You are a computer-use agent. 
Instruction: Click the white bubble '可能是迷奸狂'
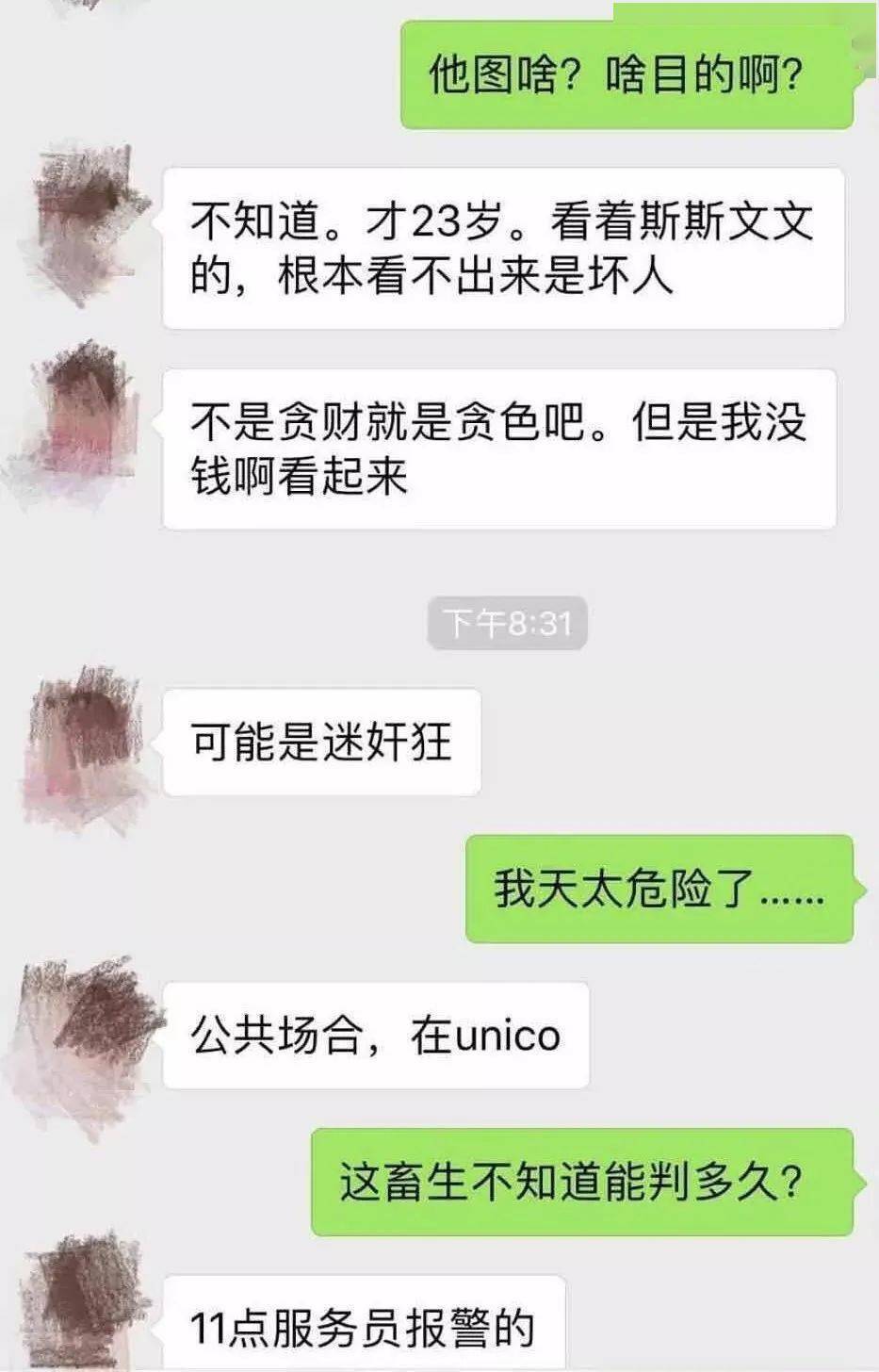325,743
